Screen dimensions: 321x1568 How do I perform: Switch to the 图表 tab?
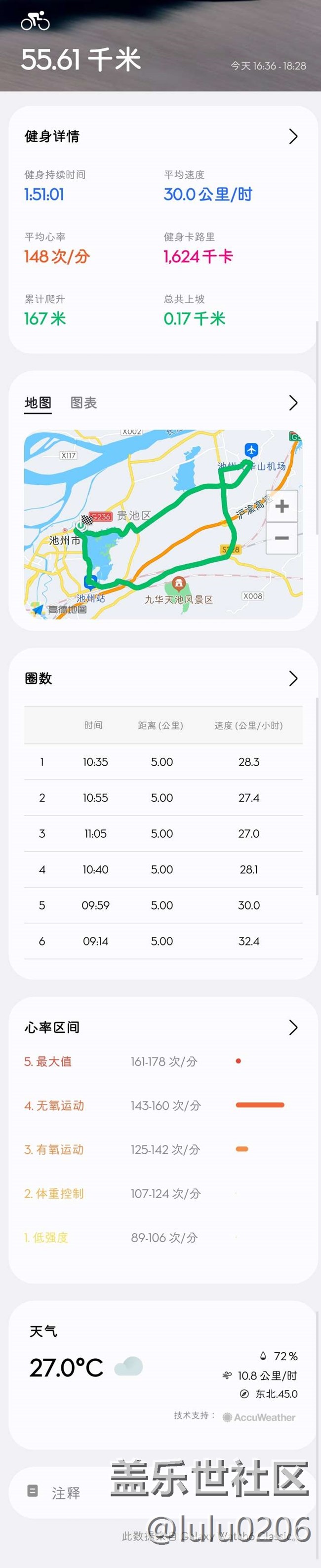tap(83, 403)
